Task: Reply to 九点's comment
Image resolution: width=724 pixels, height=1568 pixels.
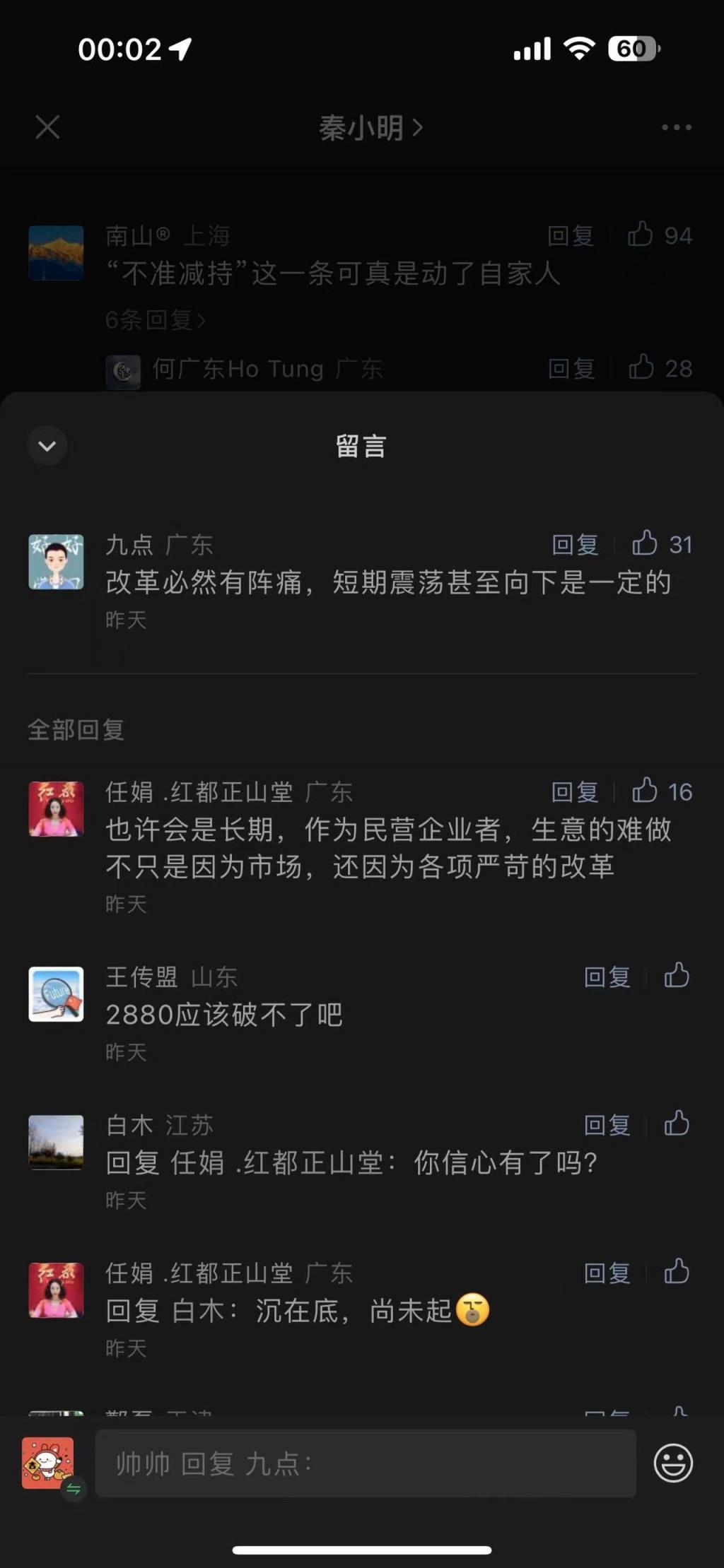Action: point(574,545)
